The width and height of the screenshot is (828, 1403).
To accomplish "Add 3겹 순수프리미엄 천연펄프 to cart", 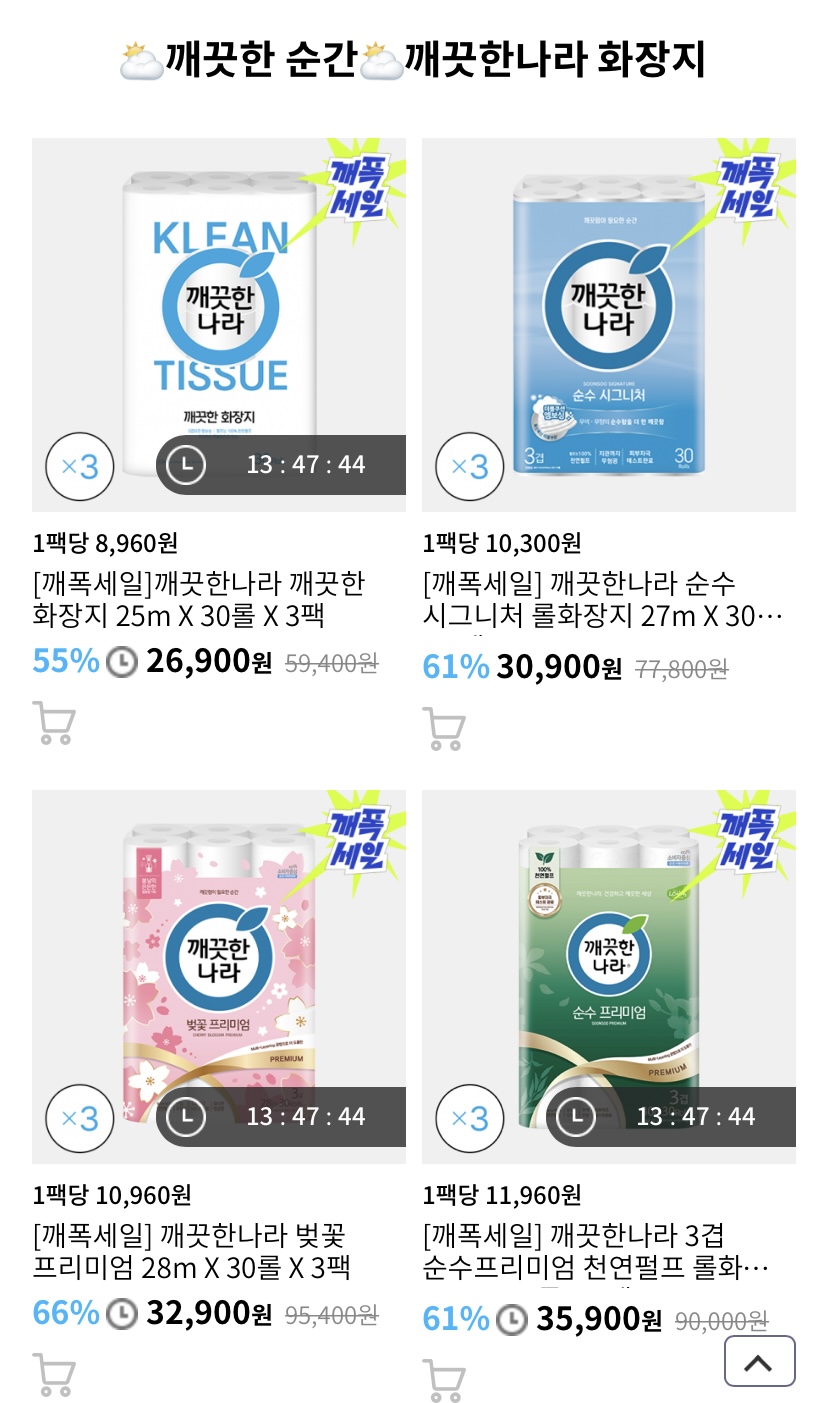I will click(x=444, y=1380).
